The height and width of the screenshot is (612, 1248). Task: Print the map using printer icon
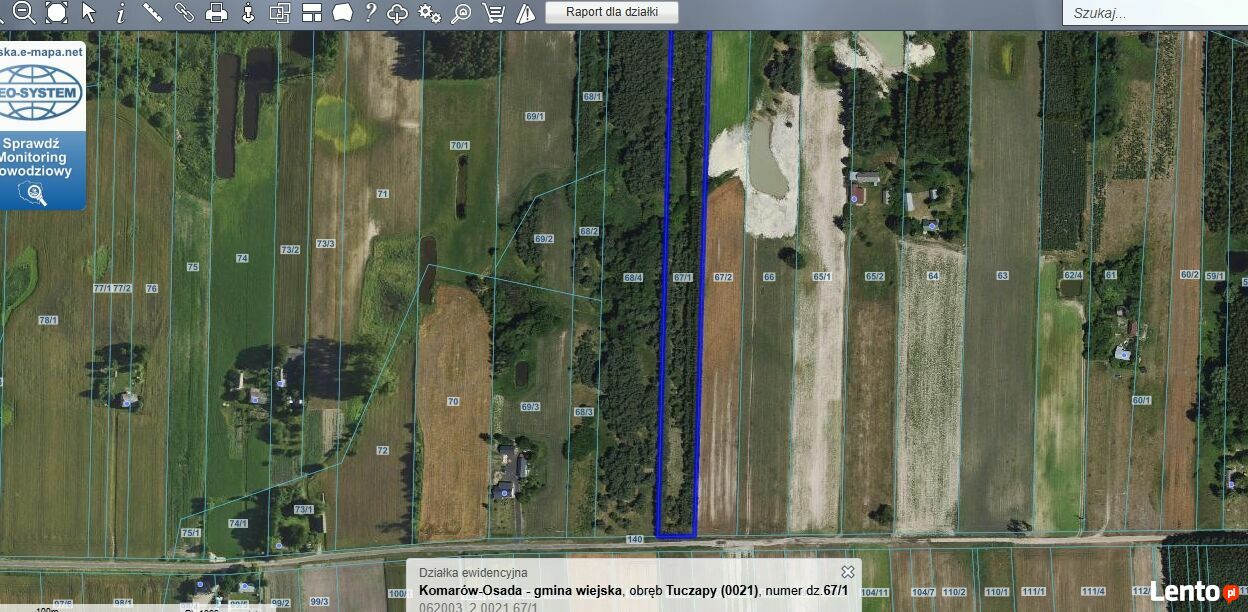[x=216, y=12]
